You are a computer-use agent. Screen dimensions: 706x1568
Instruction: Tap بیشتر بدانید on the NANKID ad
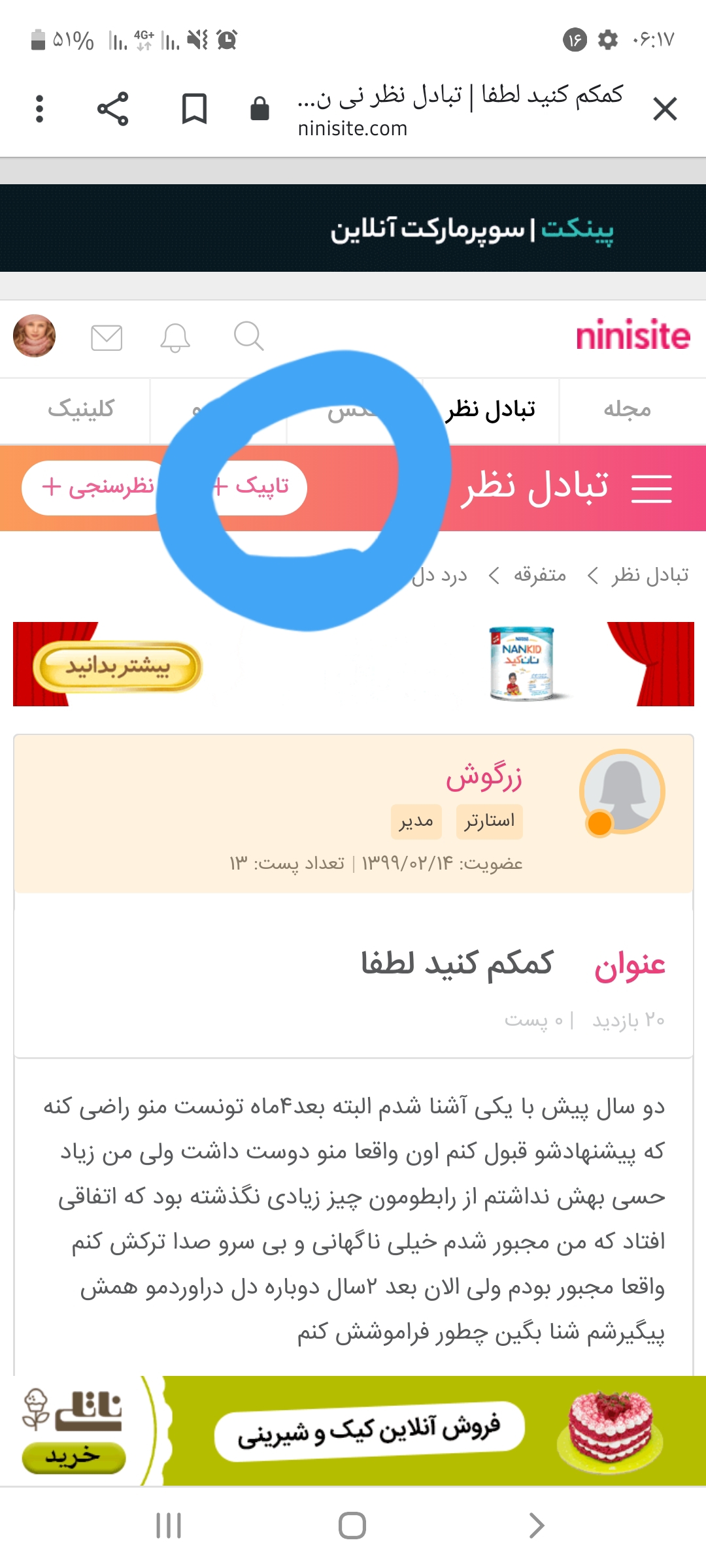118,666
